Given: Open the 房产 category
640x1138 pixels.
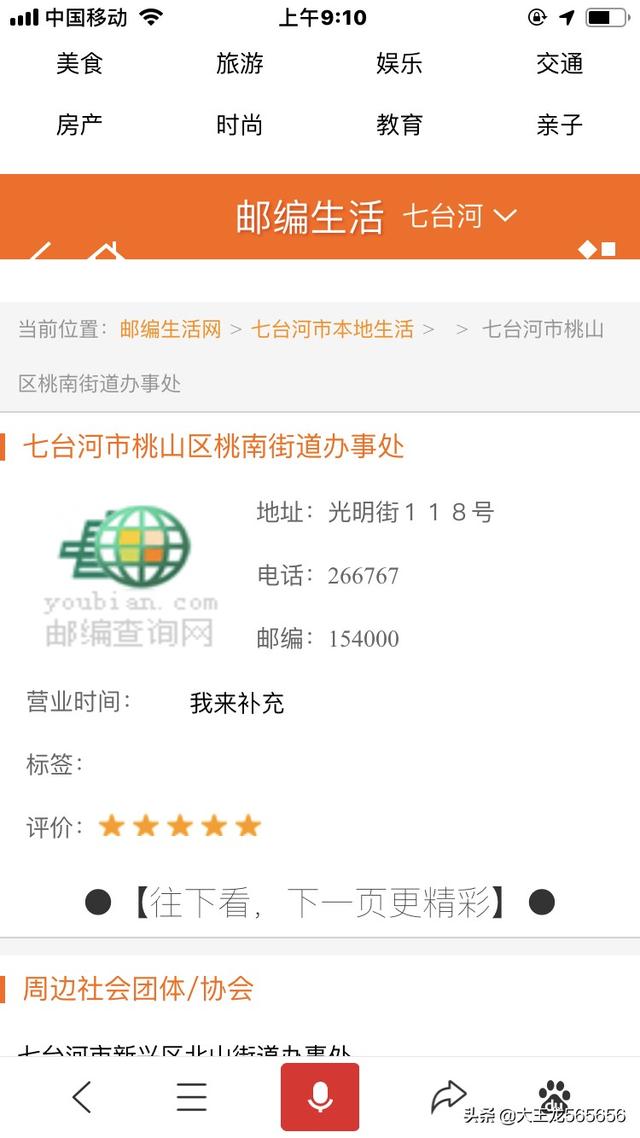Looking at the screenshot, I should pyautogui.click(x=80, y=125).
